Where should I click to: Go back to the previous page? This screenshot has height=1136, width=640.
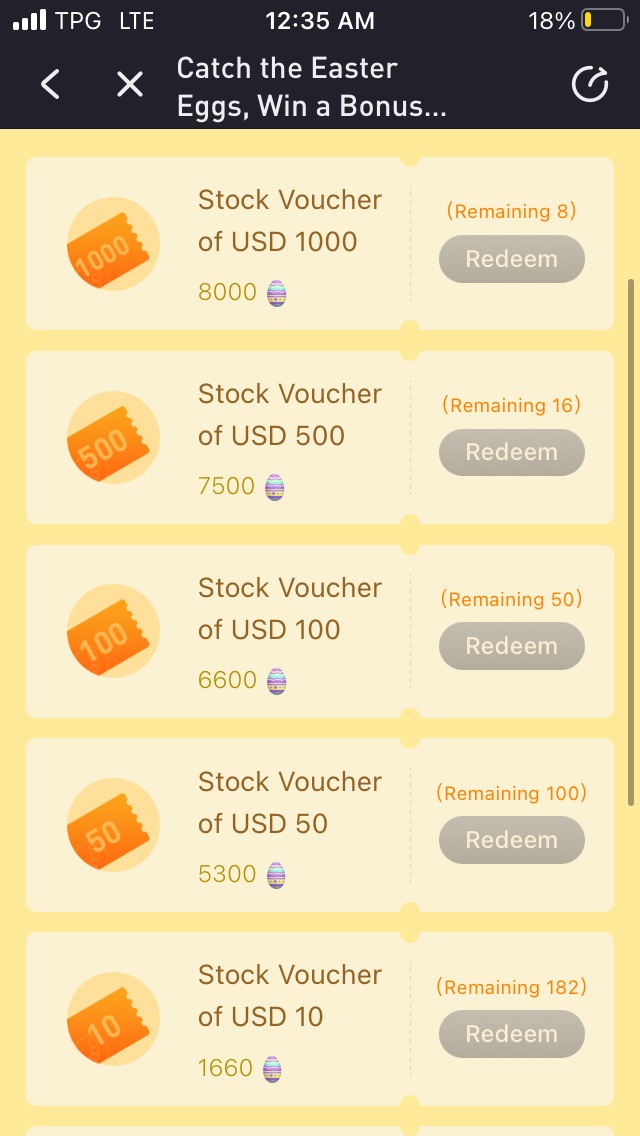pos(51,85)
